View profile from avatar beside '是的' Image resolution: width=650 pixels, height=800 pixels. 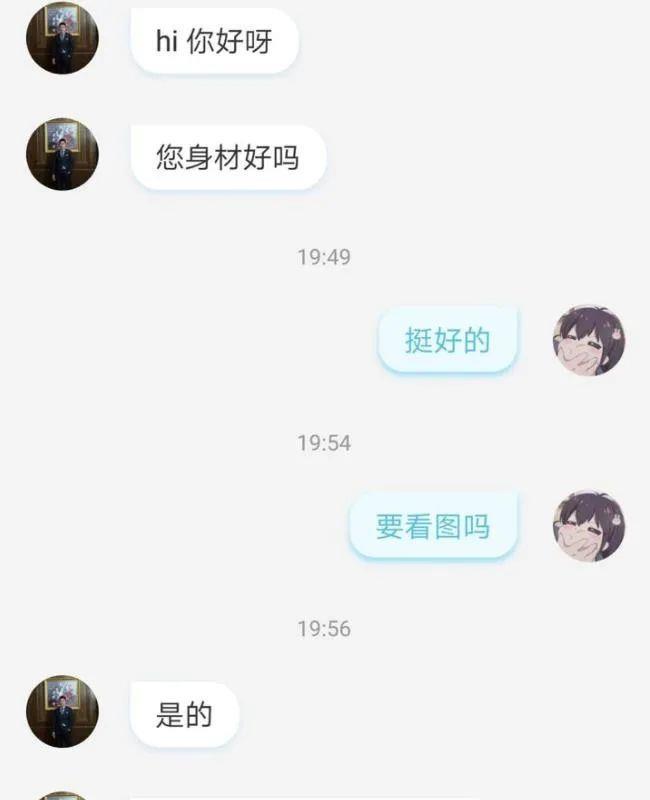pos(62,711)
